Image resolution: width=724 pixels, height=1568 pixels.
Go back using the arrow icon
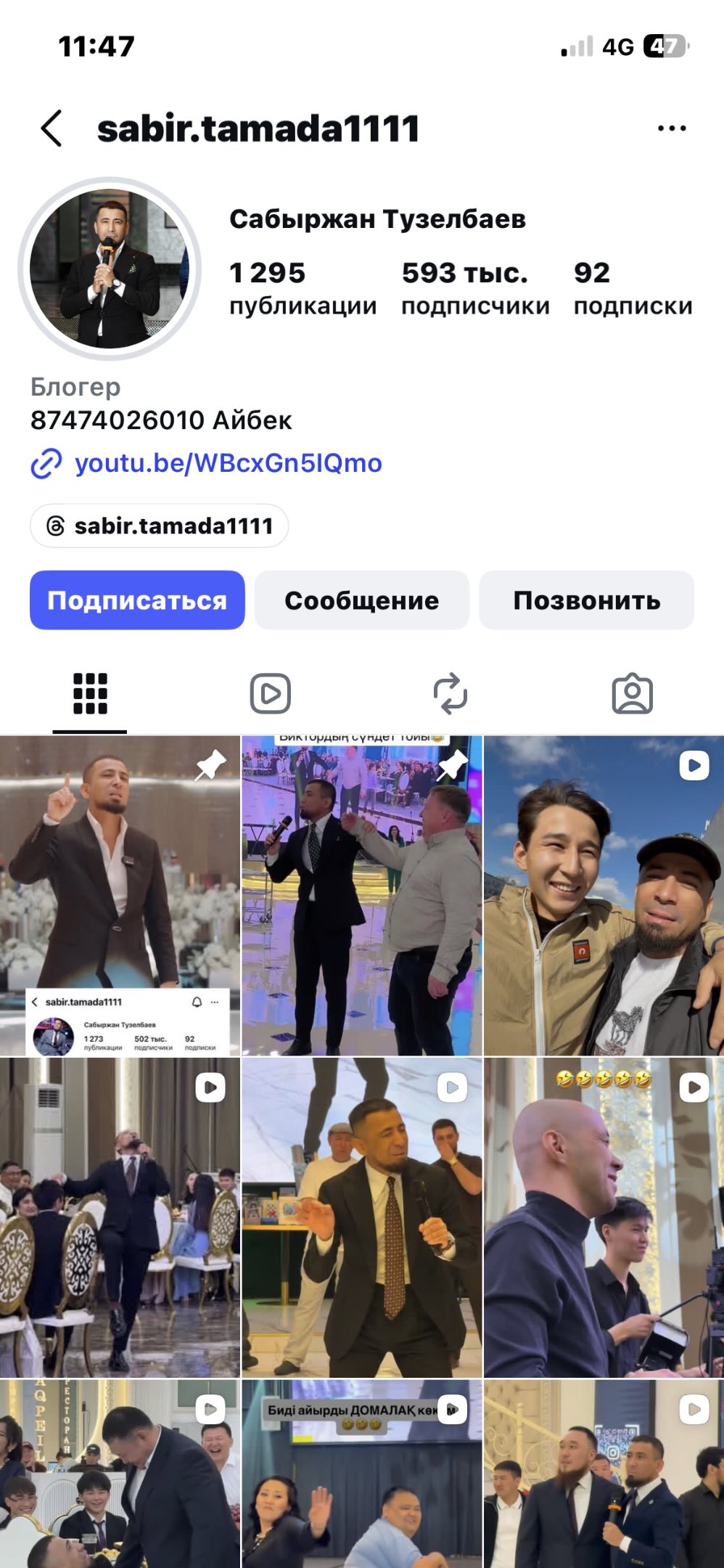click(52, 128)
